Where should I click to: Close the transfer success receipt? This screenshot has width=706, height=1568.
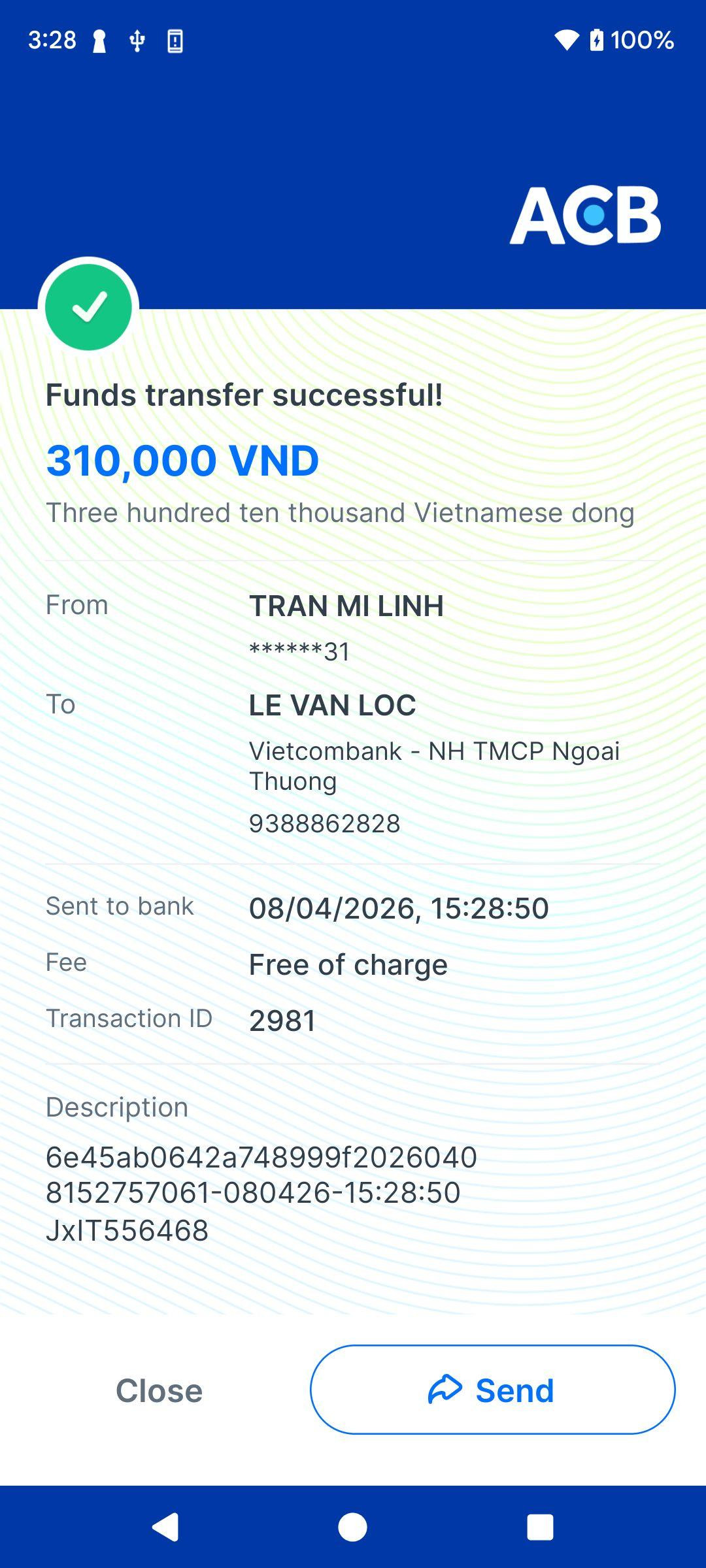(159, 1390)
